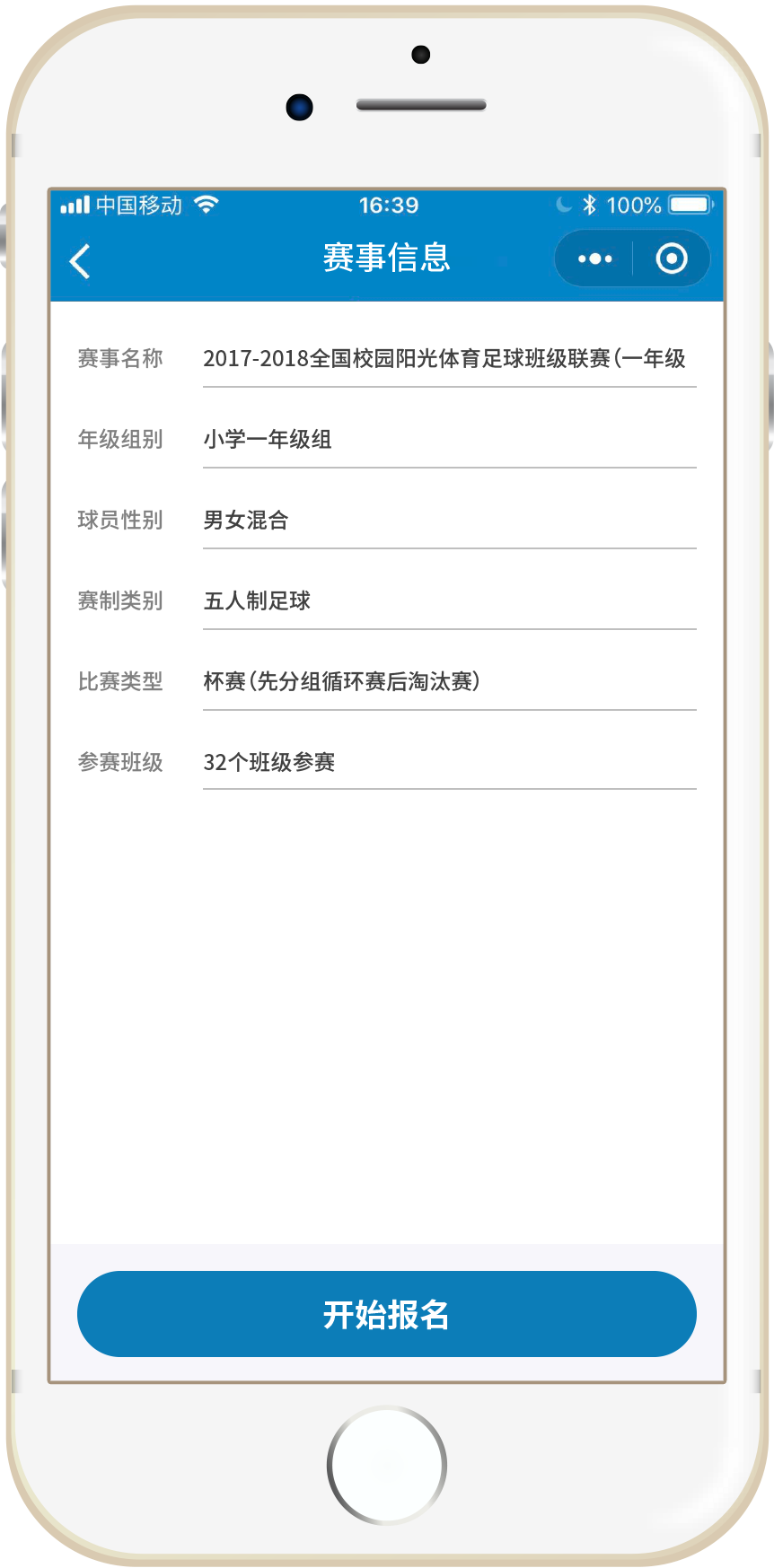Go back using the header arrow
Viewport: 774px width, 1568px height.
point(80,261)
